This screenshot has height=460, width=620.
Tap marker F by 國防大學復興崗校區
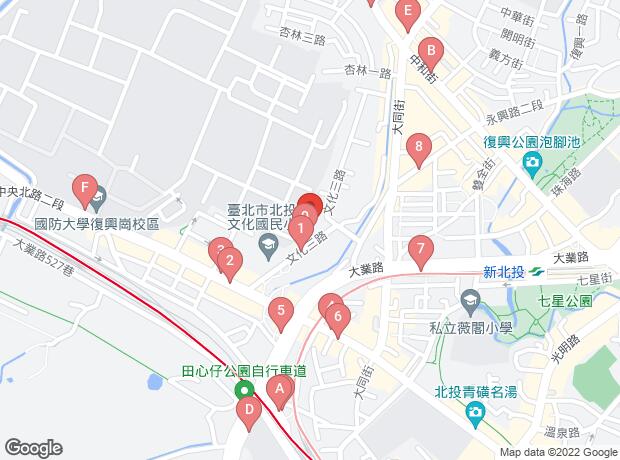pyautogui.click(x=87, y=187)
